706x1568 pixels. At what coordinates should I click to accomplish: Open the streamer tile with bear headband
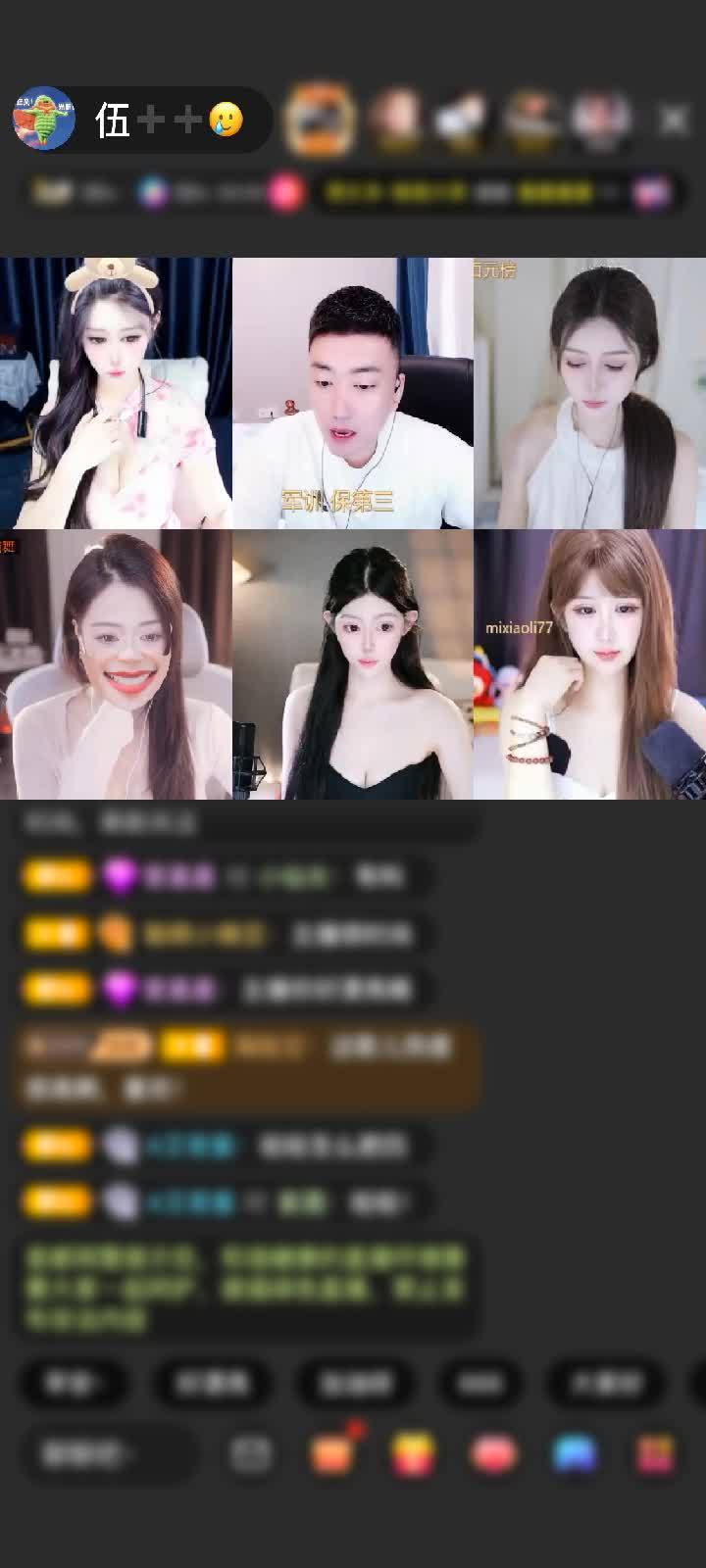click(116, 394)
